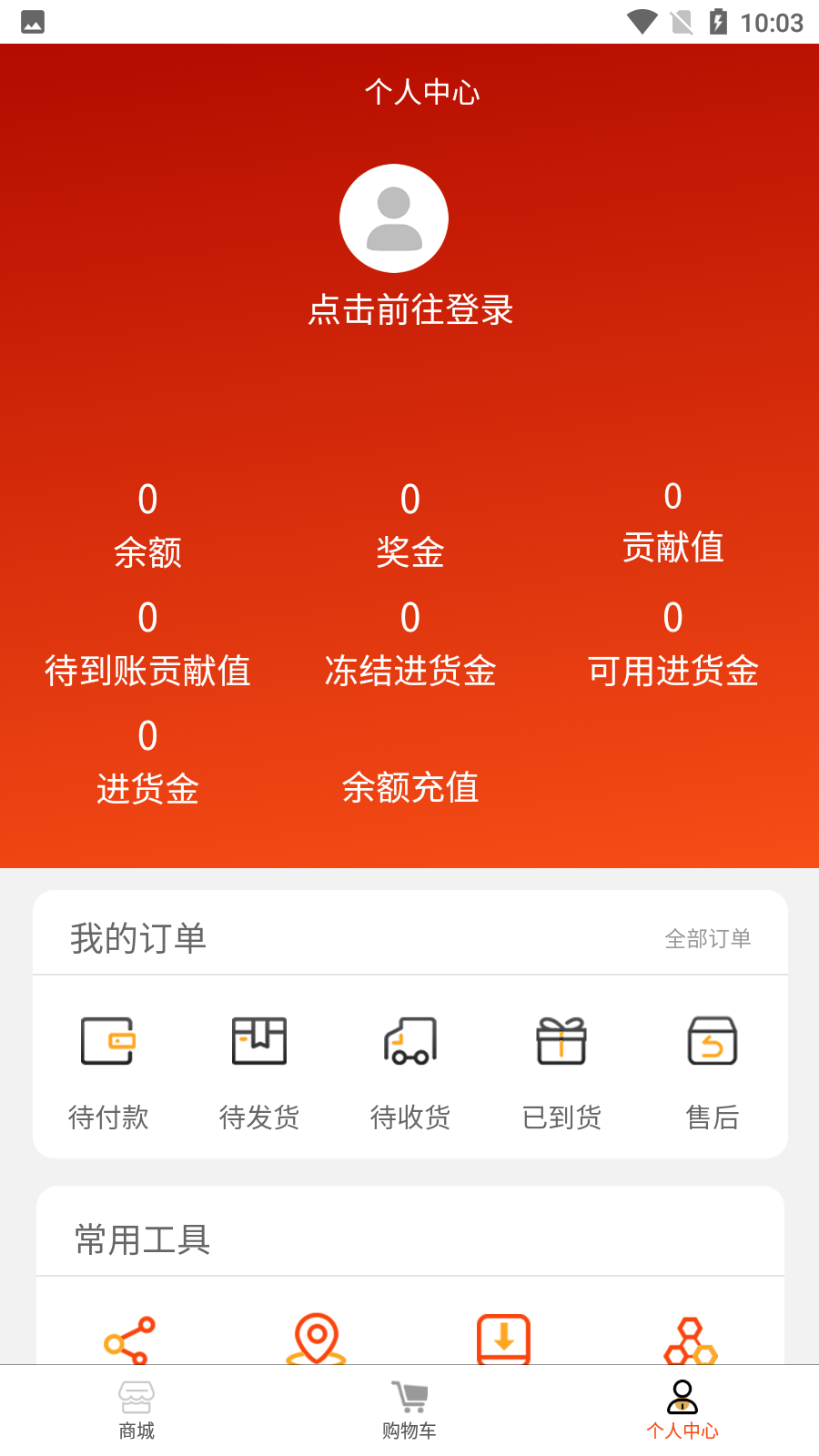Switch to the 商城 tab
This screenshot has height=1456, width=819.
click(136, 1409)
